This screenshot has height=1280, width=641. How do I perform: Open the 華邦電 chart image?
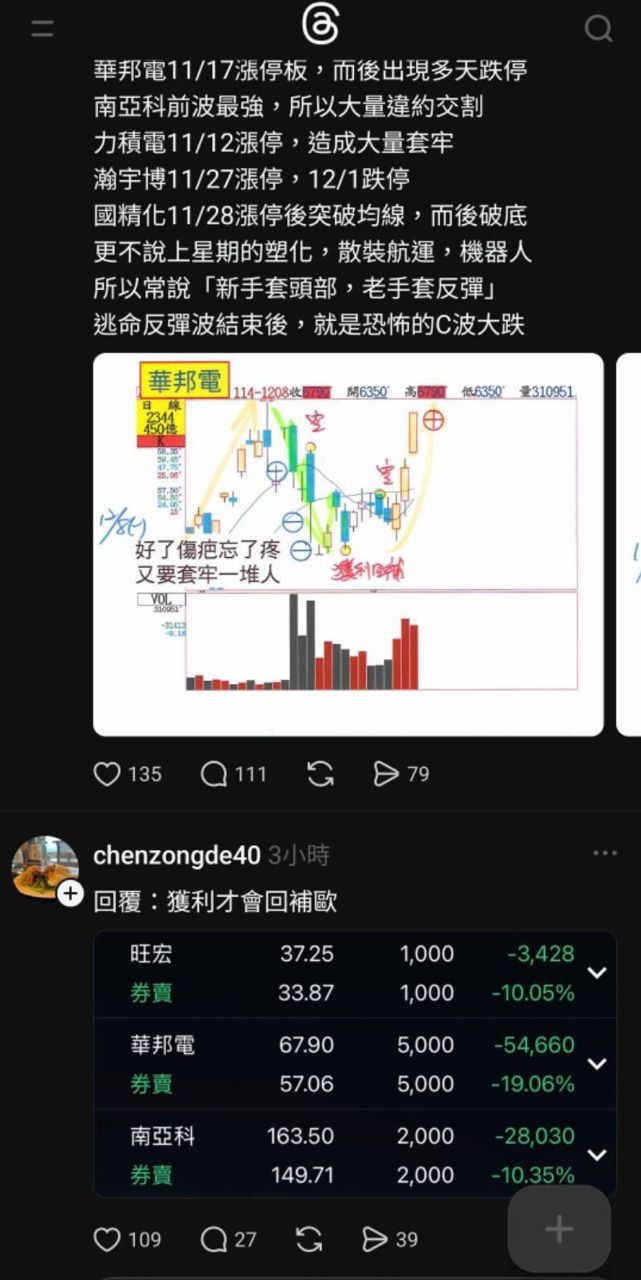click(348, 544)
